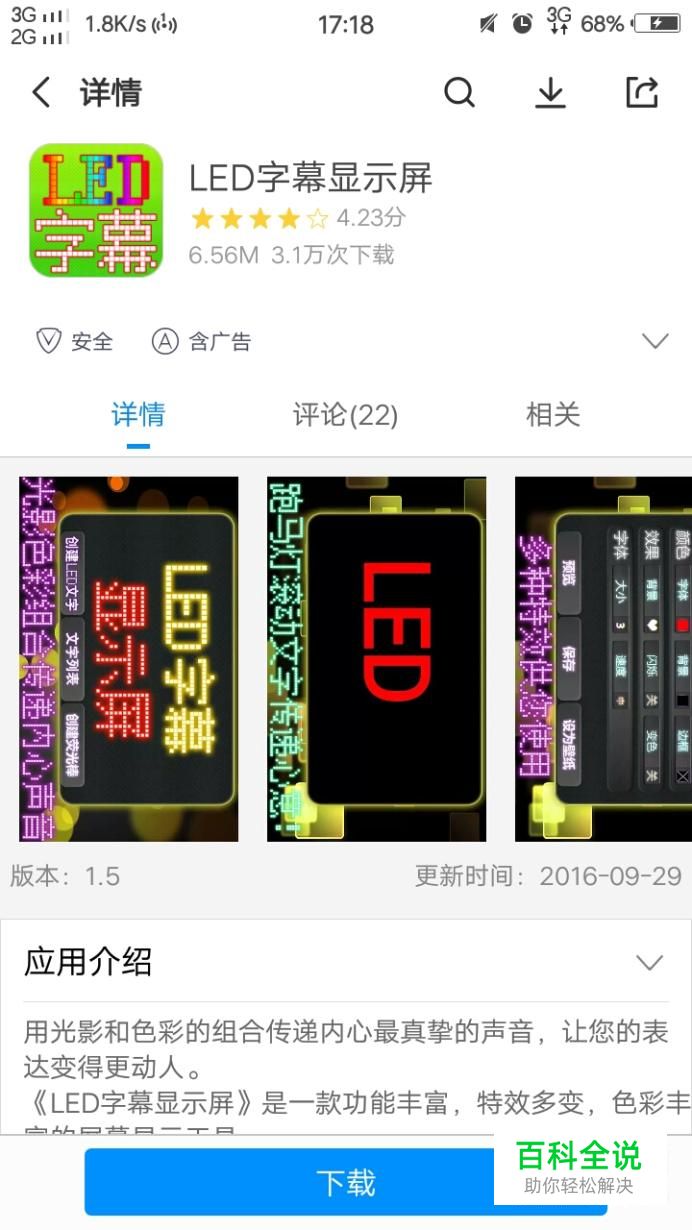Viewport: 692px width, 1230px height.
Task: Expand the 应用介绍 section
Action: tap(649, 963)
